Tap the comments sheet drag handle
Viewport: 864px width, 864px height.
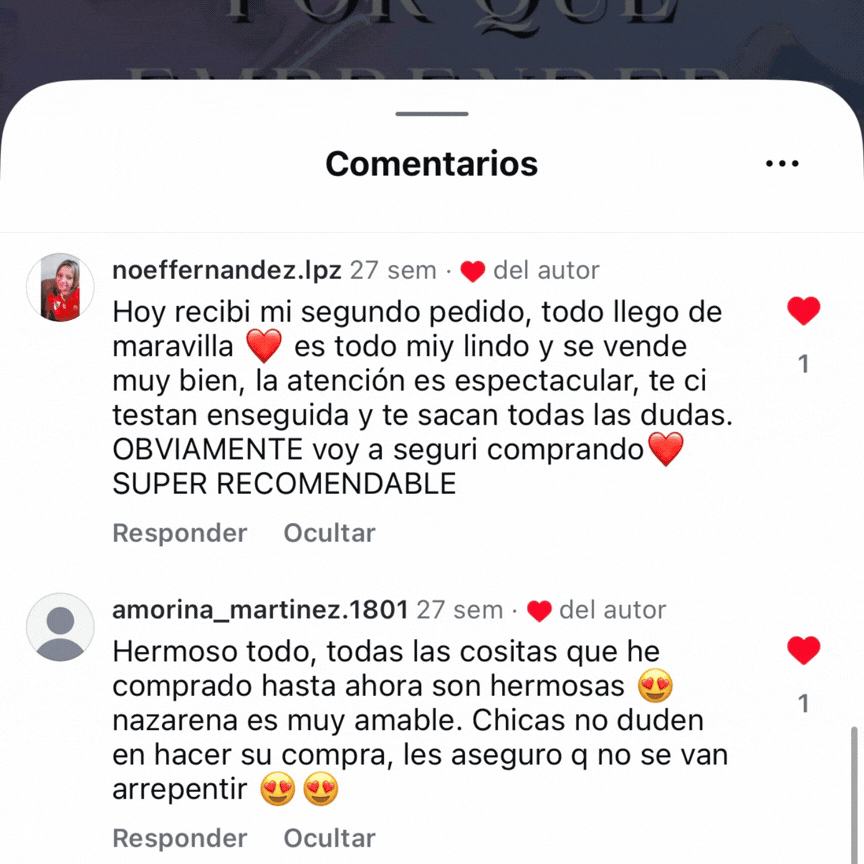432,114
